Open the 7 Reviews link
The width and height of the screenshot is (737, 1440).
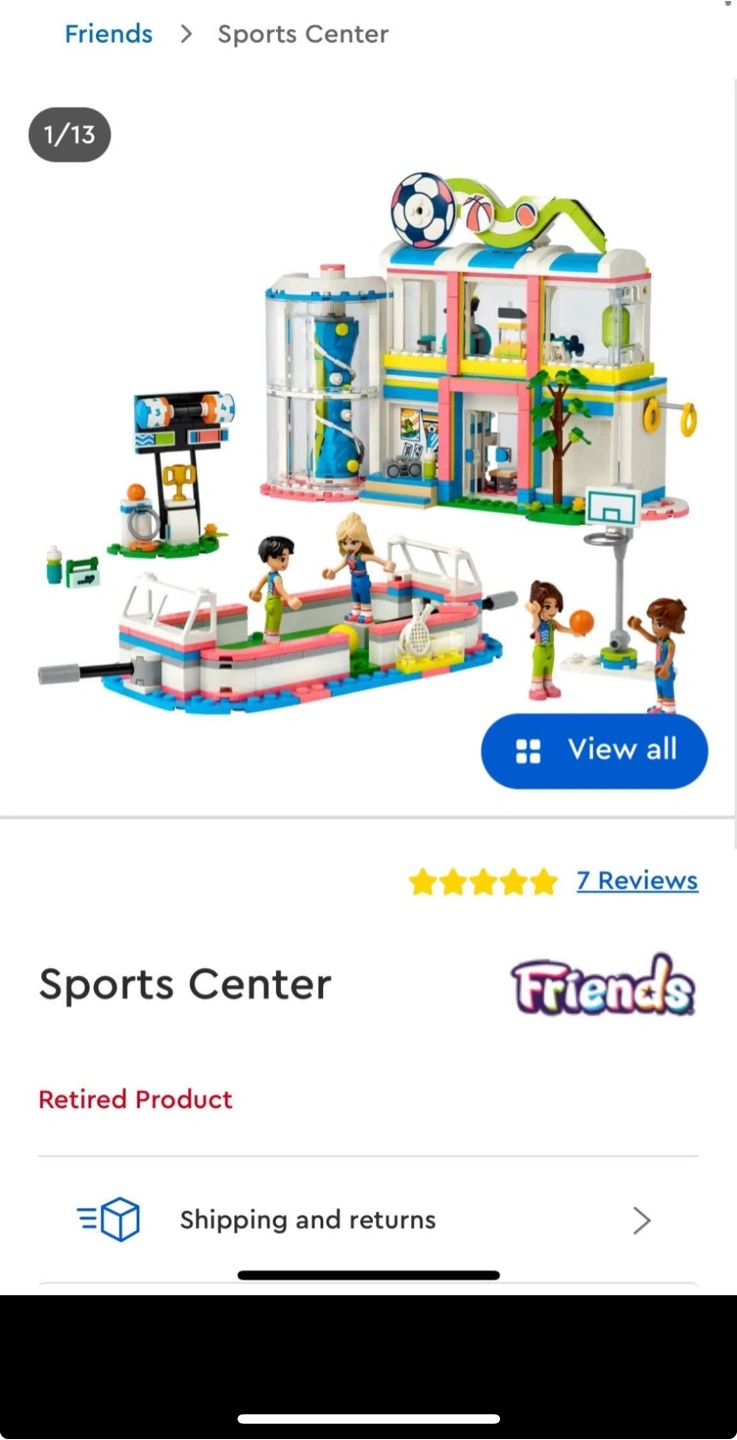tap(637, 881)
